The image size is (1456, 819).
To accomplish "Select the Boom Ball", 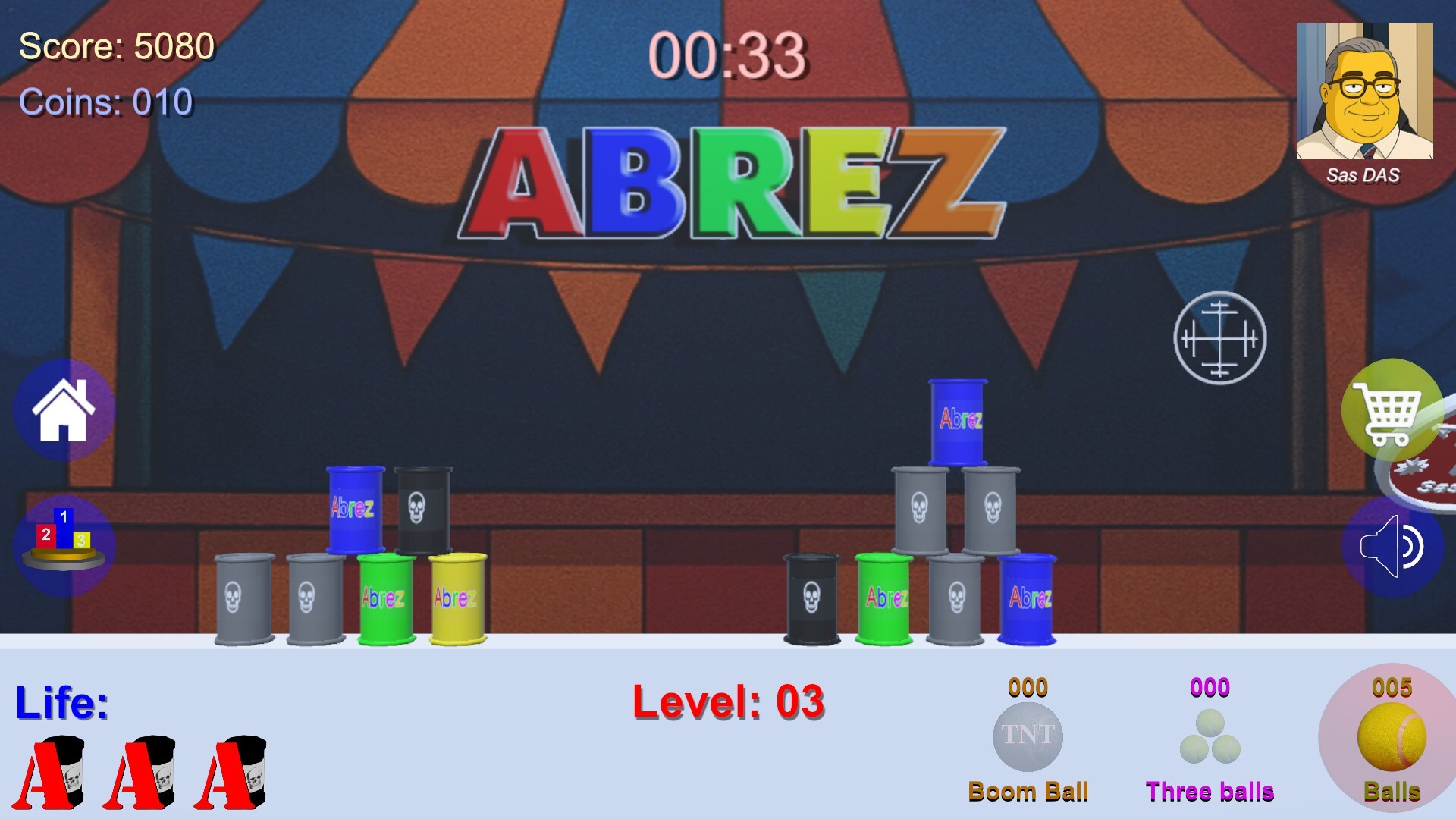I will click(1028, 737).
